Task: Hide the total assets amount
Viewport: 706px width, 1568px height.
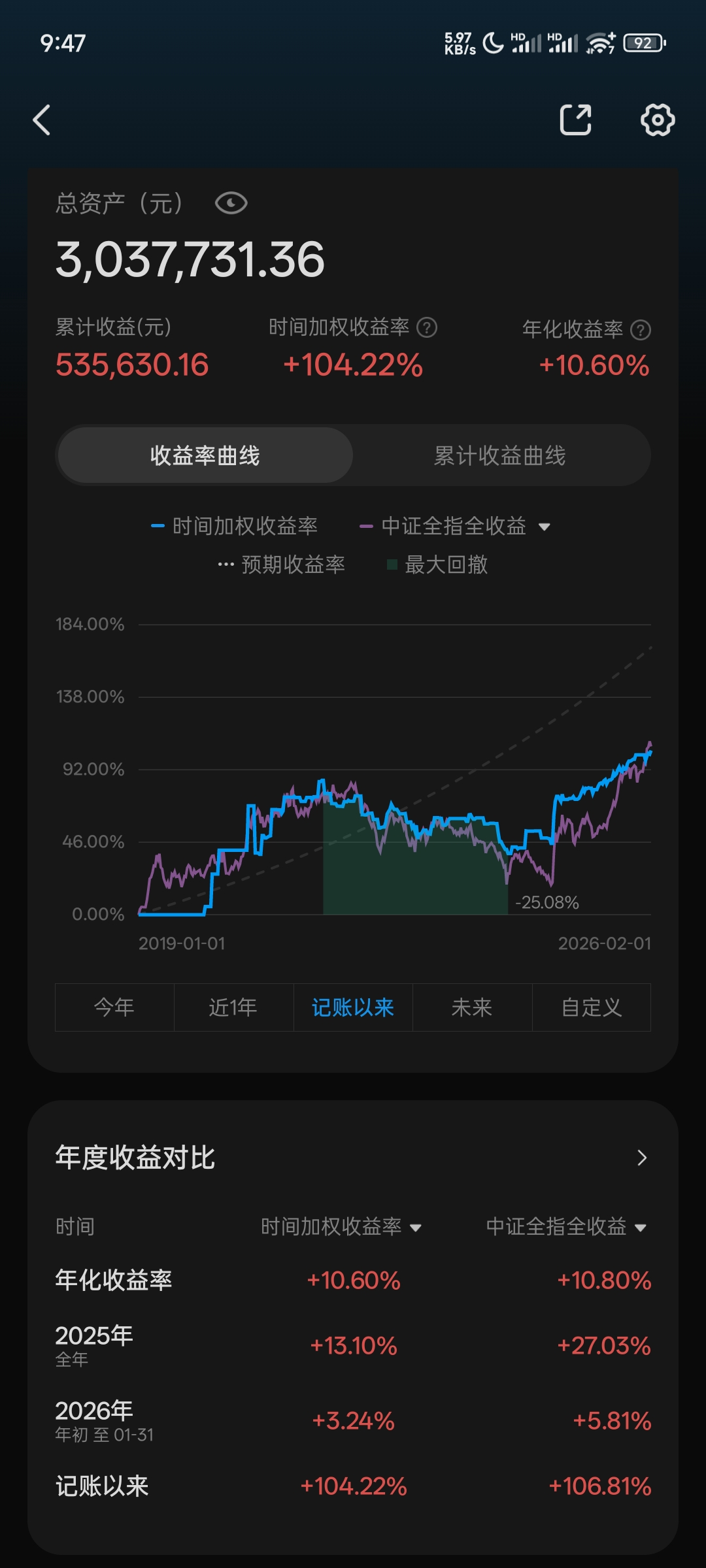Action: tap(231, 203)
